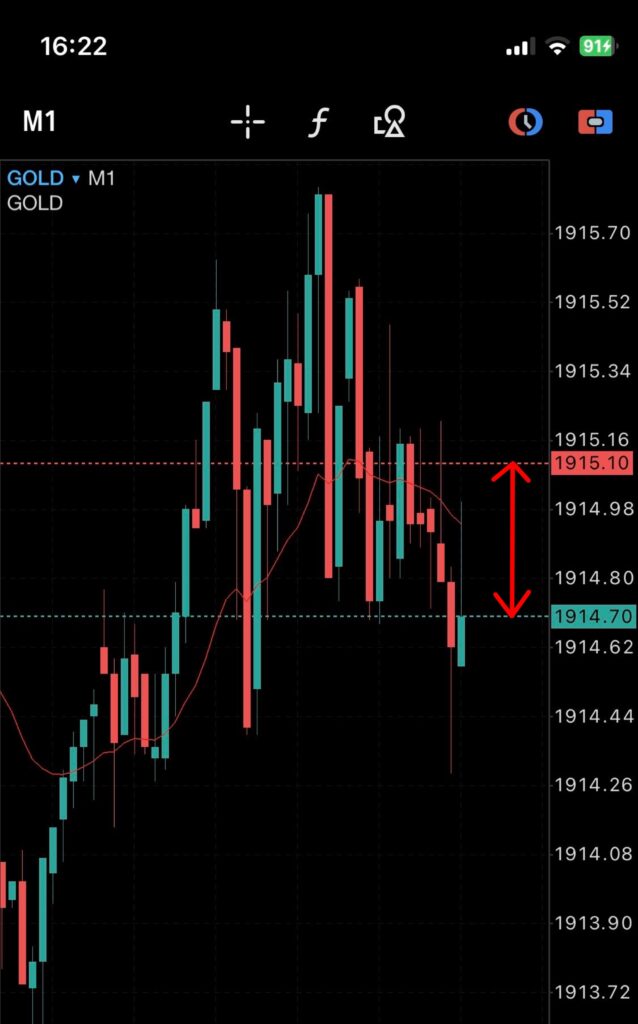
Task: Open the chart objects and shapes tool
Action: tap(389, 122)
